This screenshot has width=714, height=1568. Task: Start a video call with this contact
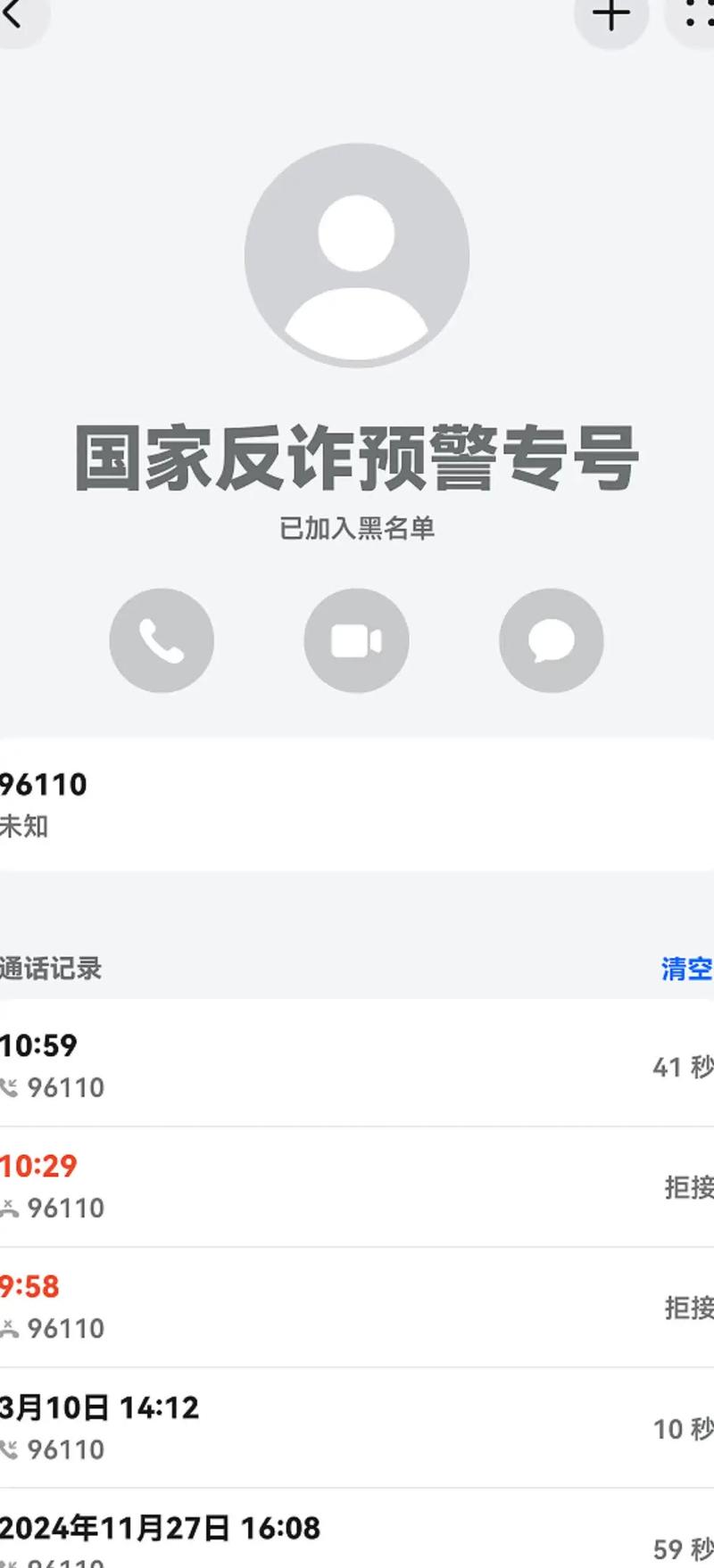tap(356, 640)
